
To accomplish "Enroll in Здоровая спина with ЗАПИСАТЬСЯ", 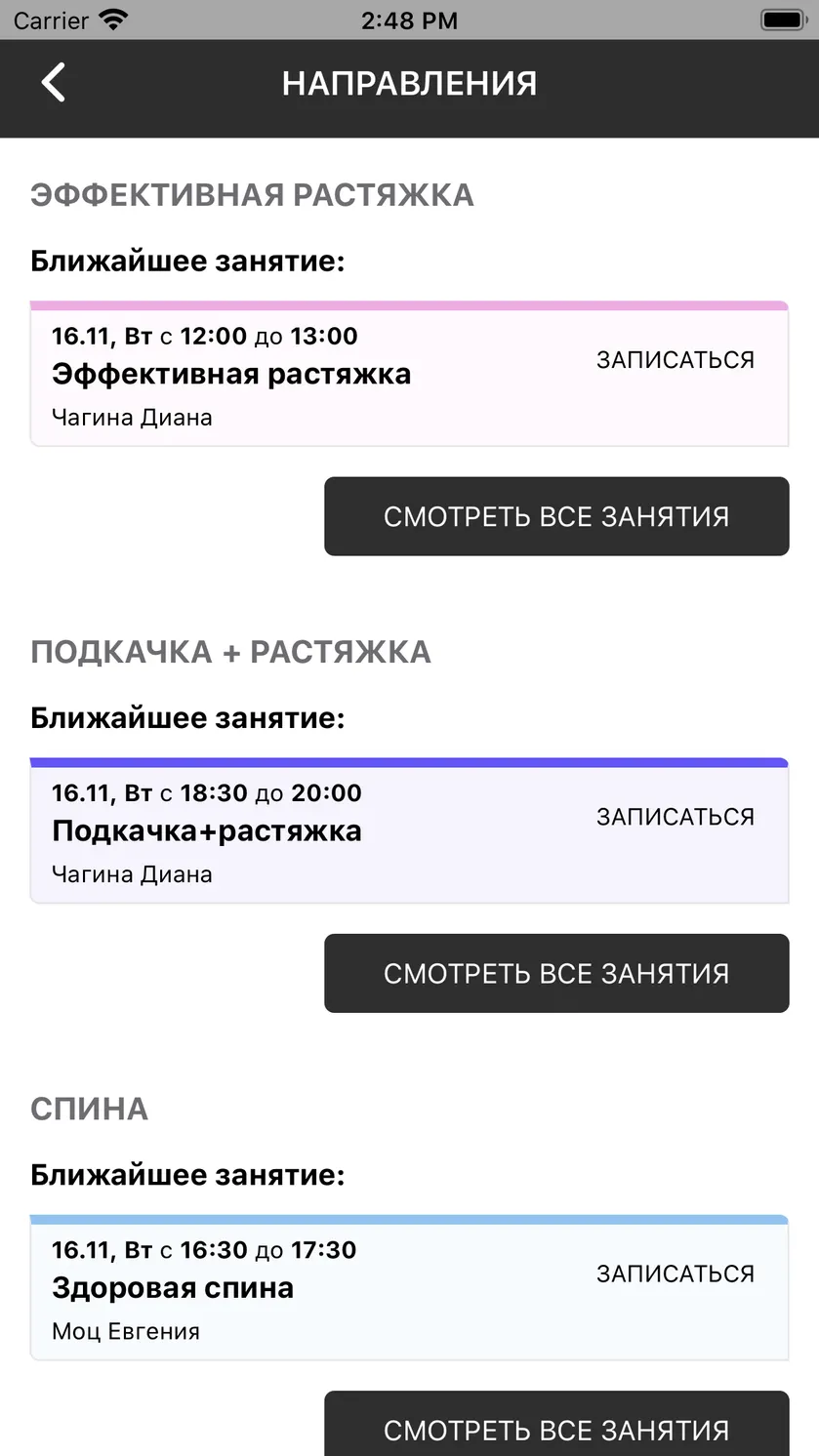I will [x=676, y=1274].
